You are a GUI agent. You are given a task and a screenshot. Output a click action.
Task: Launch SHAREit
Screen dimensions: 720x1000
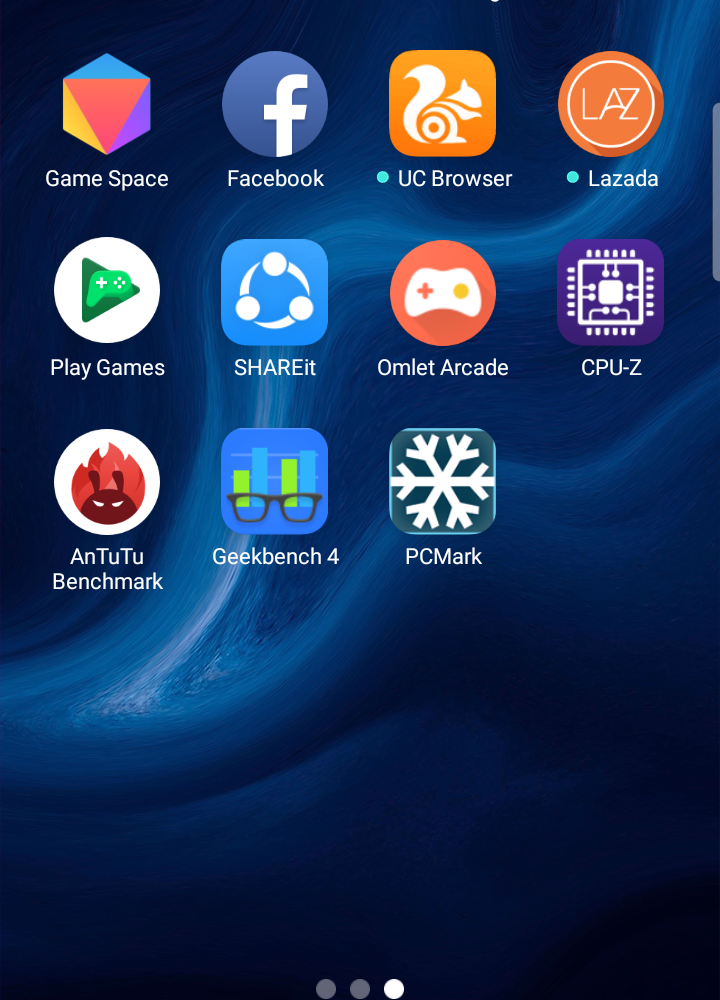275,291
